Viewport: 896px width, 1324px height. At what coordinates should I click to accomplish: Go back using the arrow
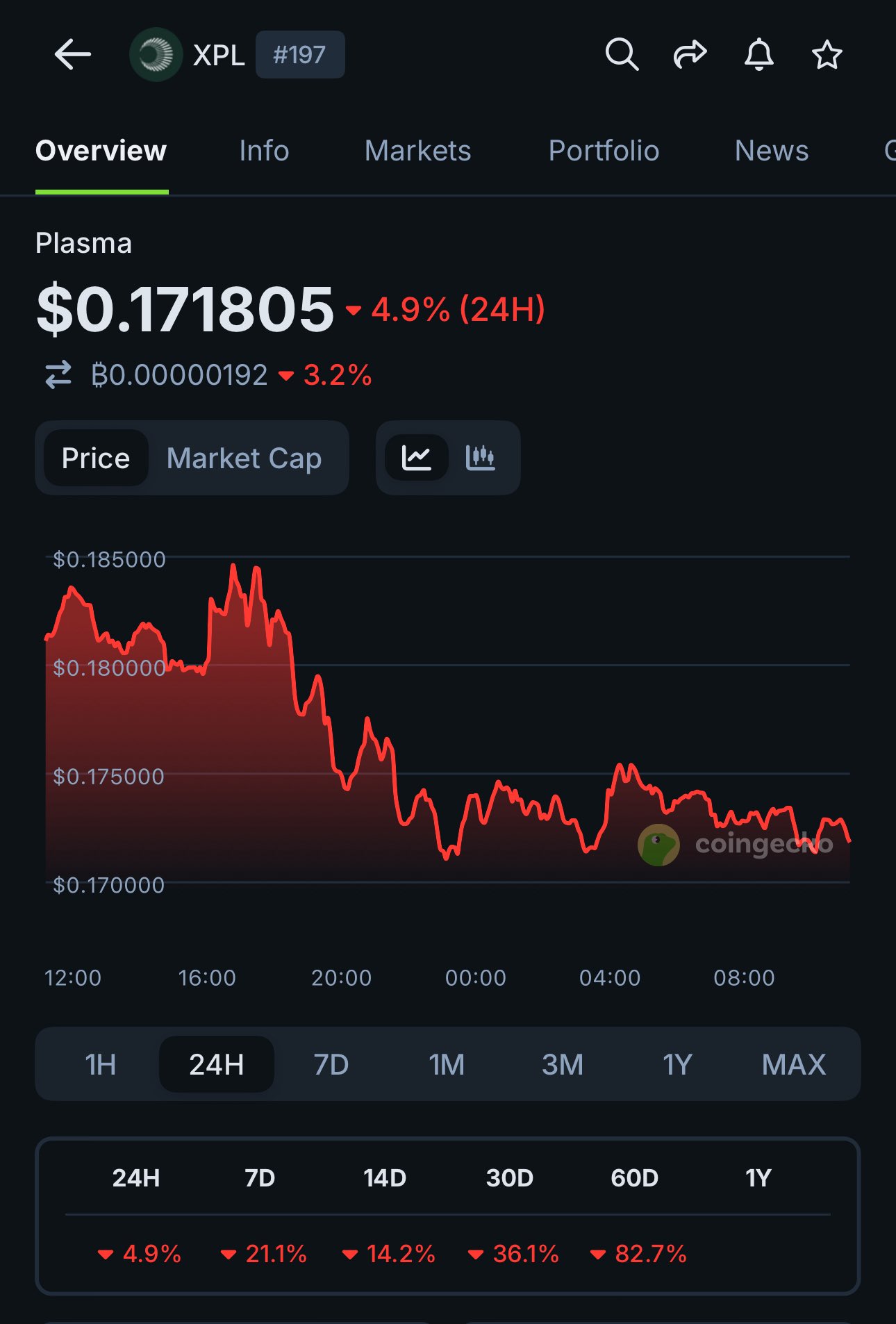72,54
